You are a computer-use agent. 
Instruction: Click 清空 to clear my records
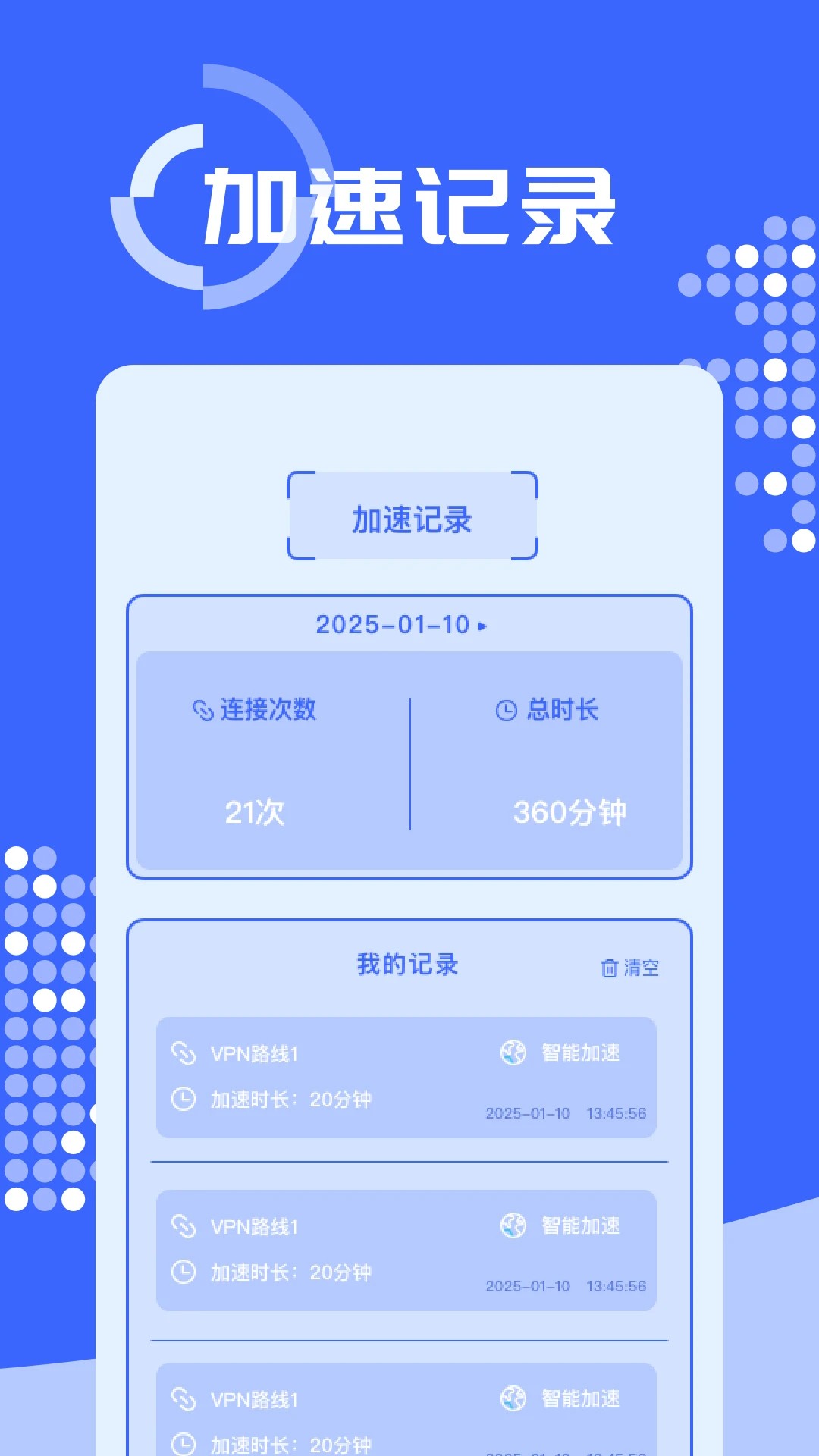(x=642, y=968)
